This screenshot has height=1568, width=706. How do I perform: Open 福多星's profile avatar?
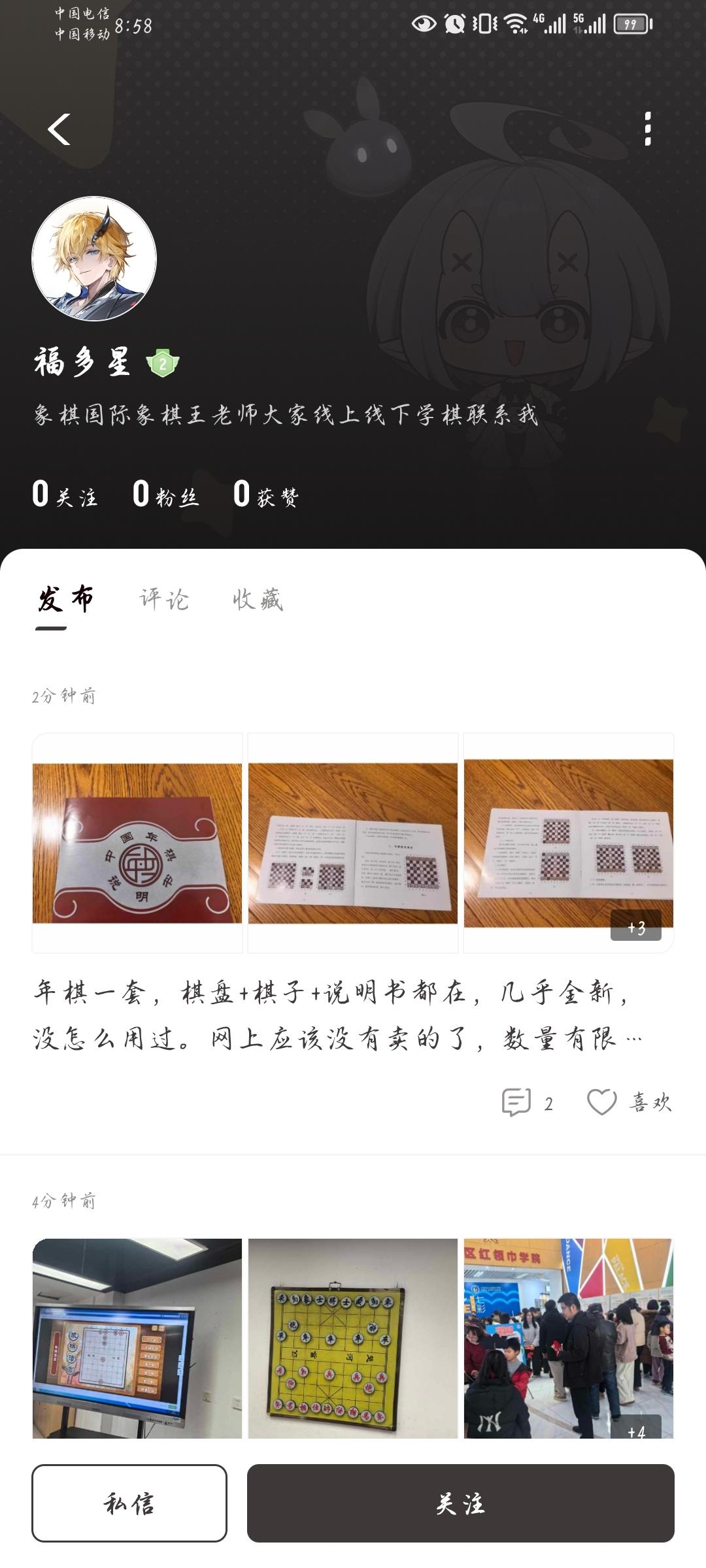(x=94, y=259)
